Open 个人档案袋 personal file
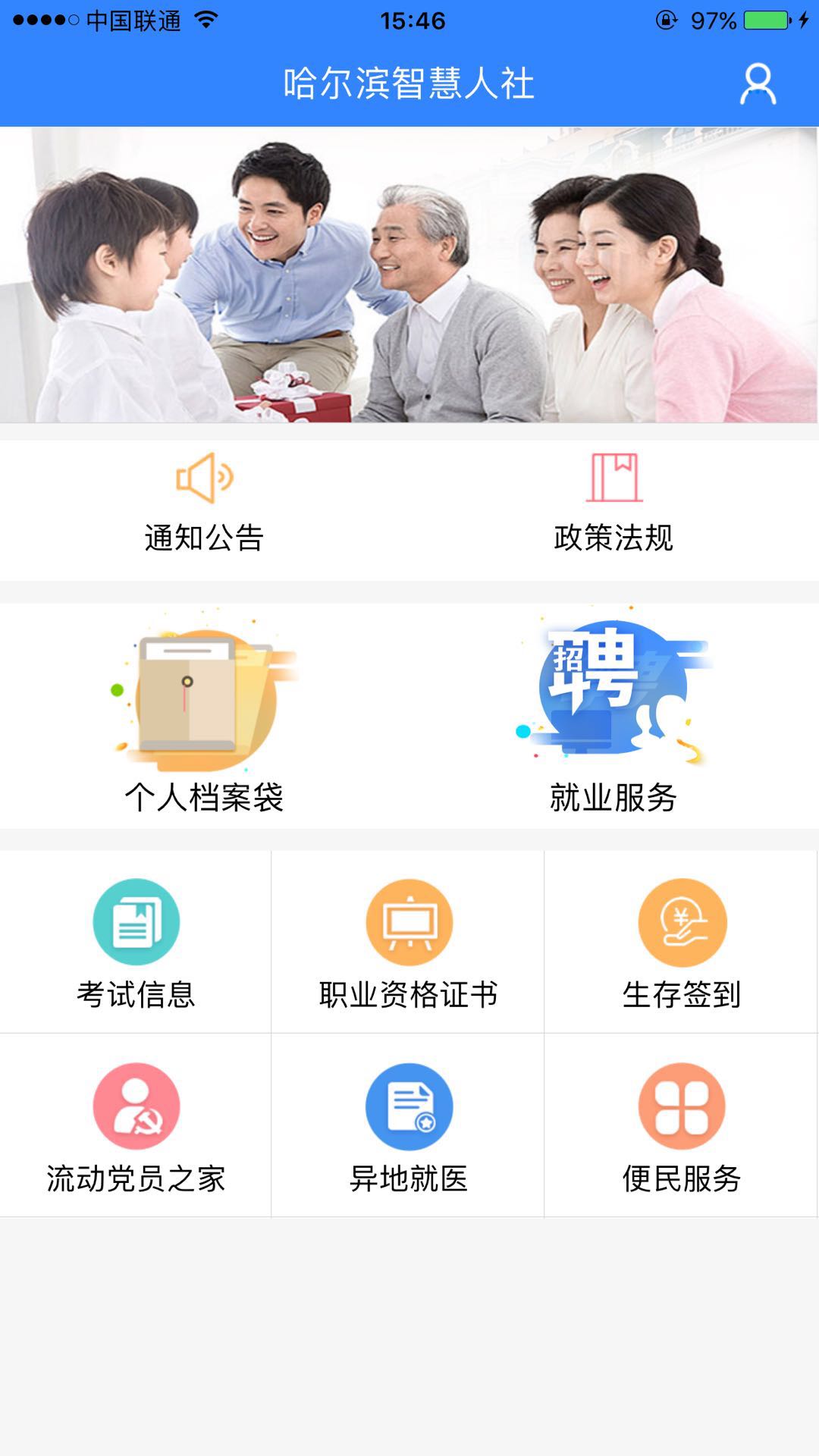 point(204,715)
